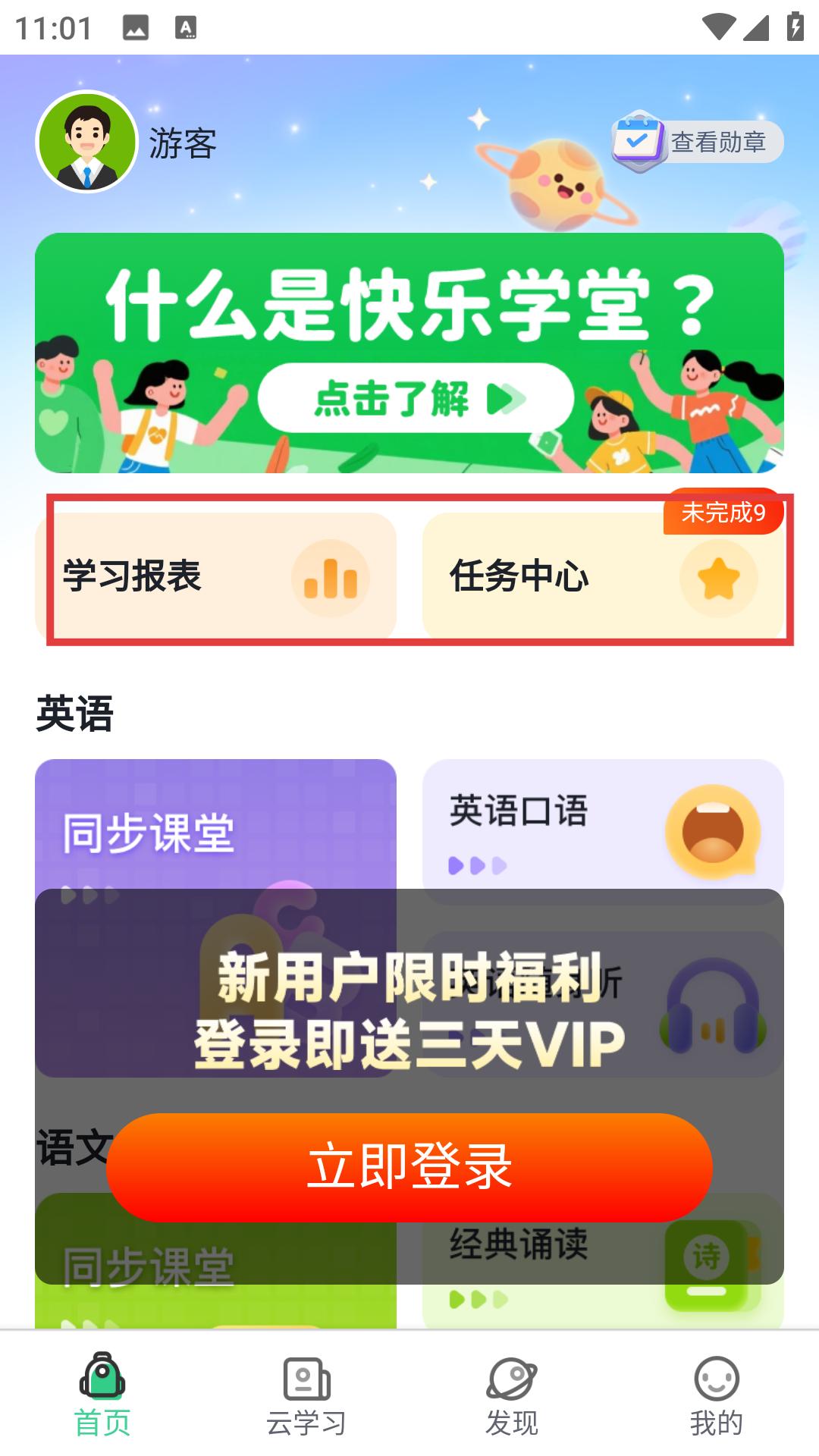Switch to the 首页 tab
Viewport: 819px width, 1456px height.
[102, 1395]
